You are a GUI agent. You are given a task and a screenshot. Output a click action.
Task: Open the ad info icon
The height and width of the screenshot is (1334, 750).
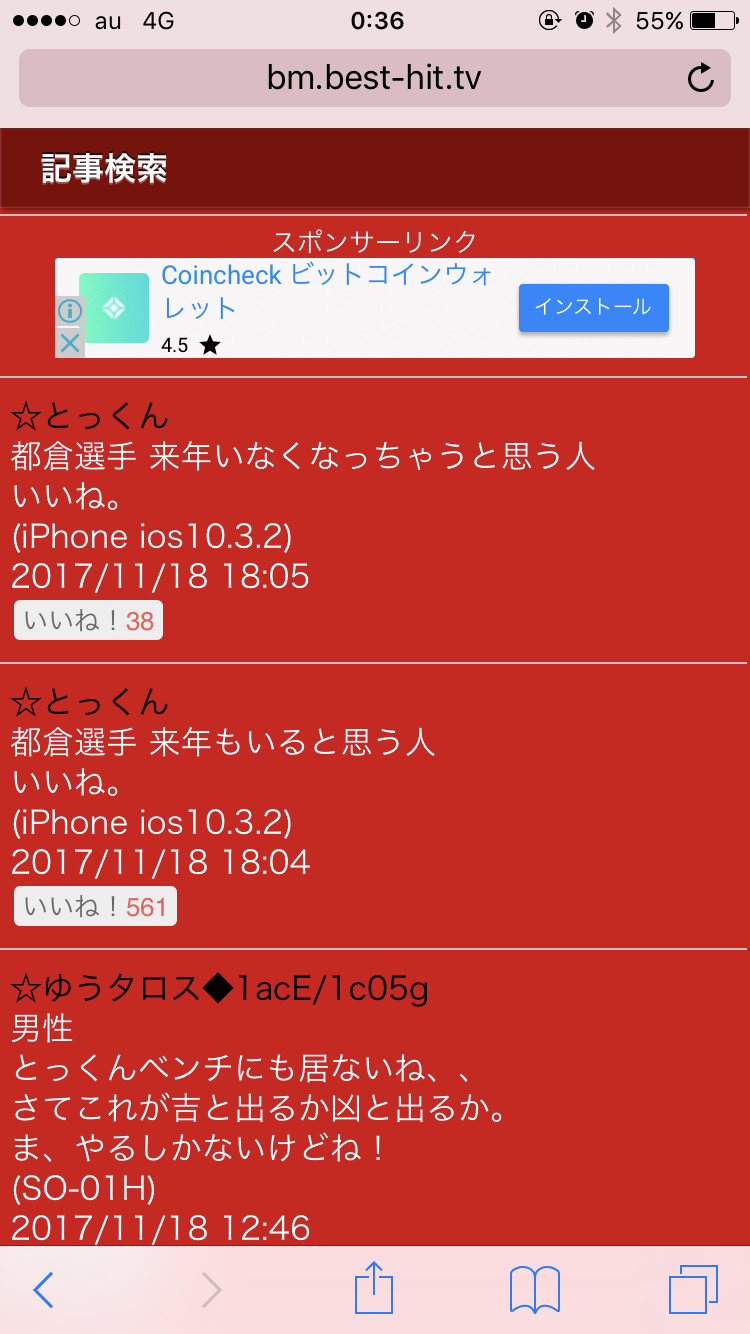tap(69, 311)
